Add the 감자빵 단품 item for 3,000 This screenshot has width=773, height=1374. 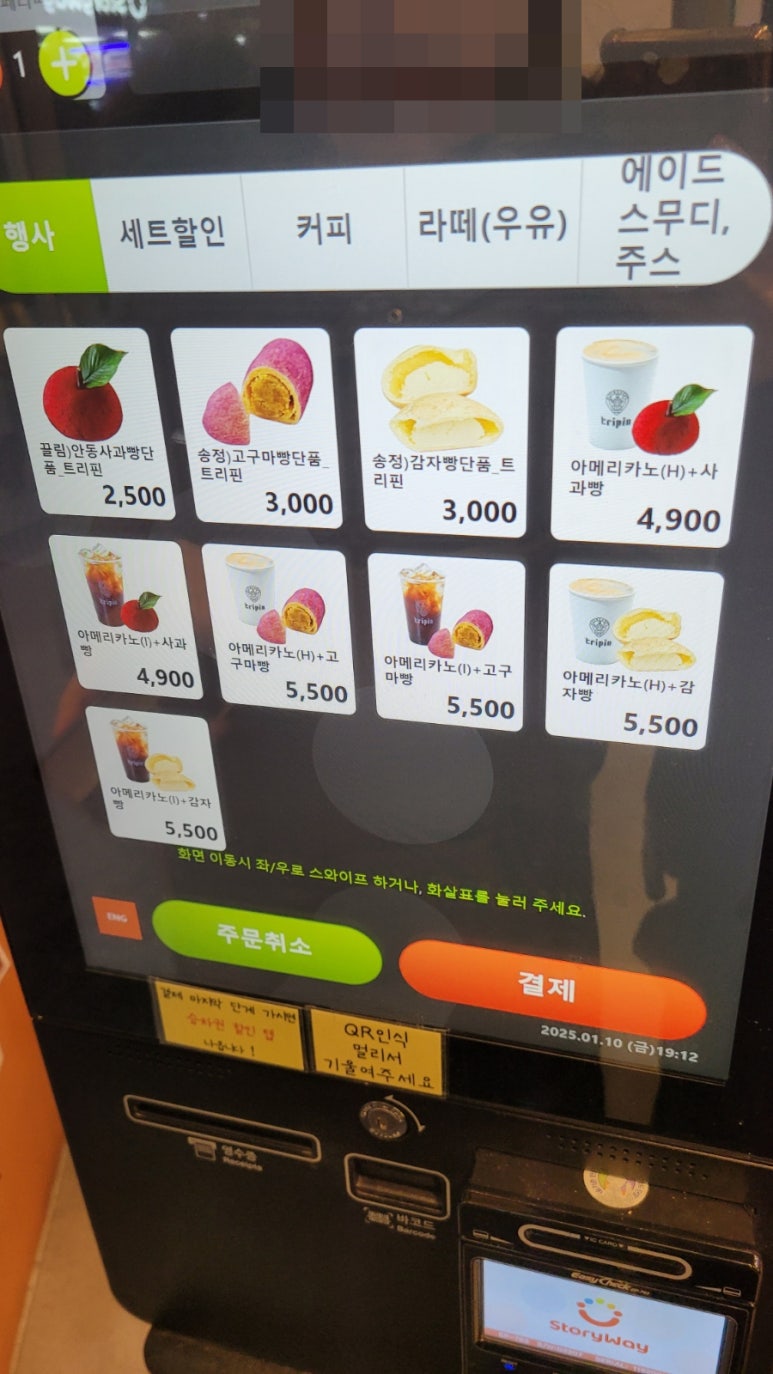[441, 431]
